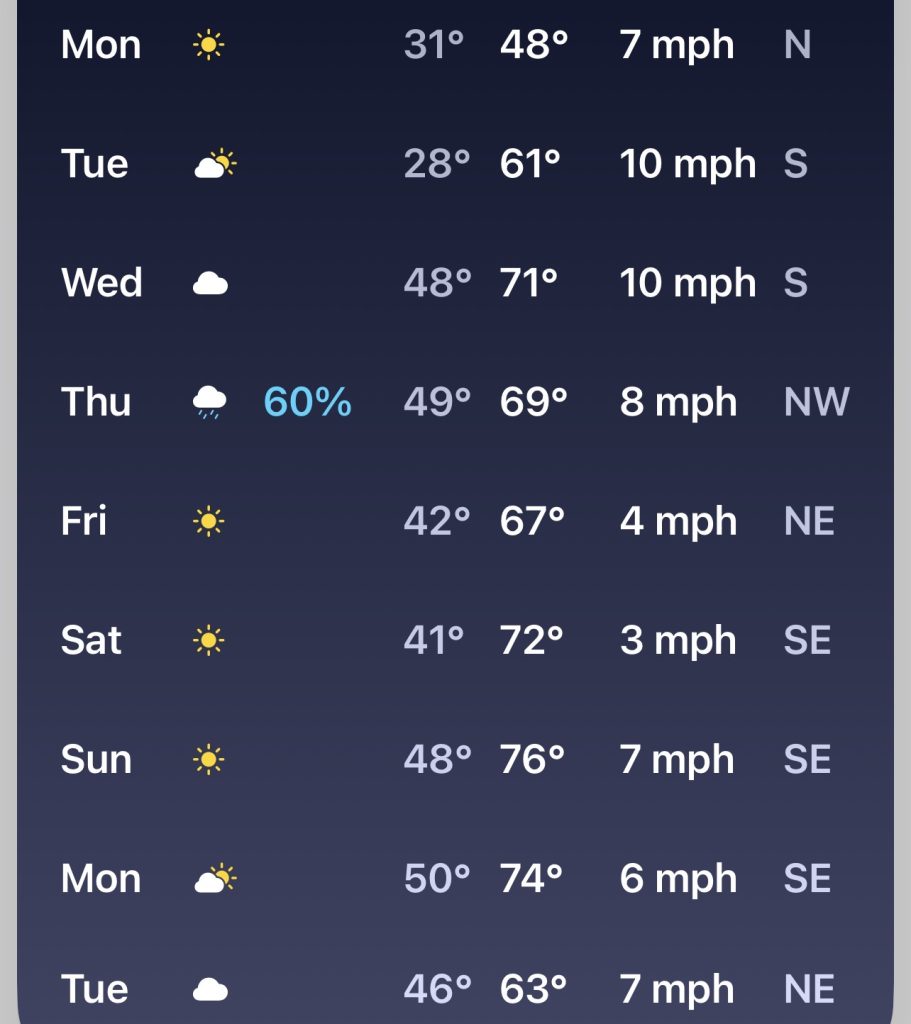Open Thursday's 60% rain forecast

(455, 402)
